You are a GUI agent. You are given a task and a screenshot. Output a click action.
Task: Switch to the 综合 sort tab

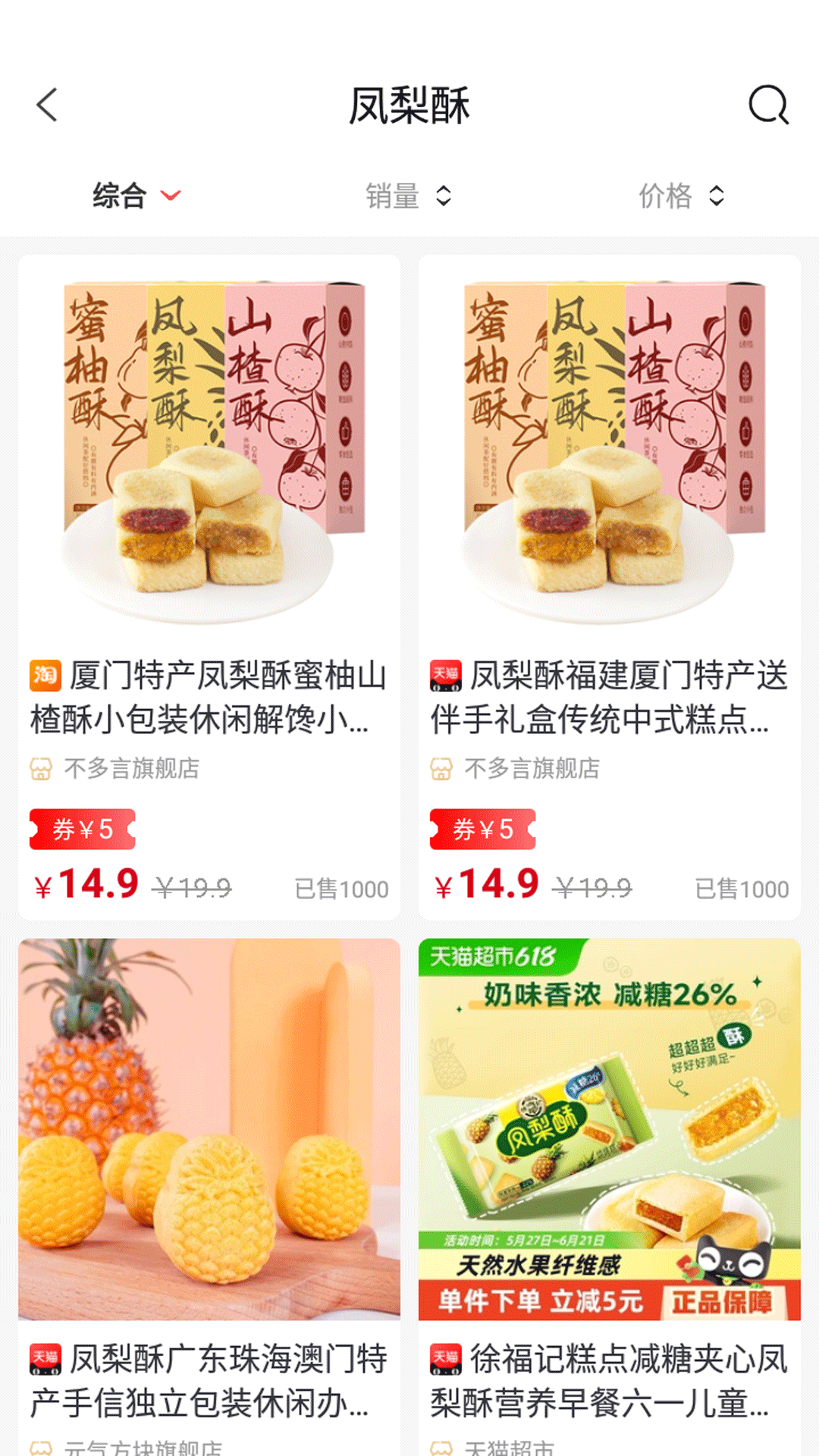[118, 195]
